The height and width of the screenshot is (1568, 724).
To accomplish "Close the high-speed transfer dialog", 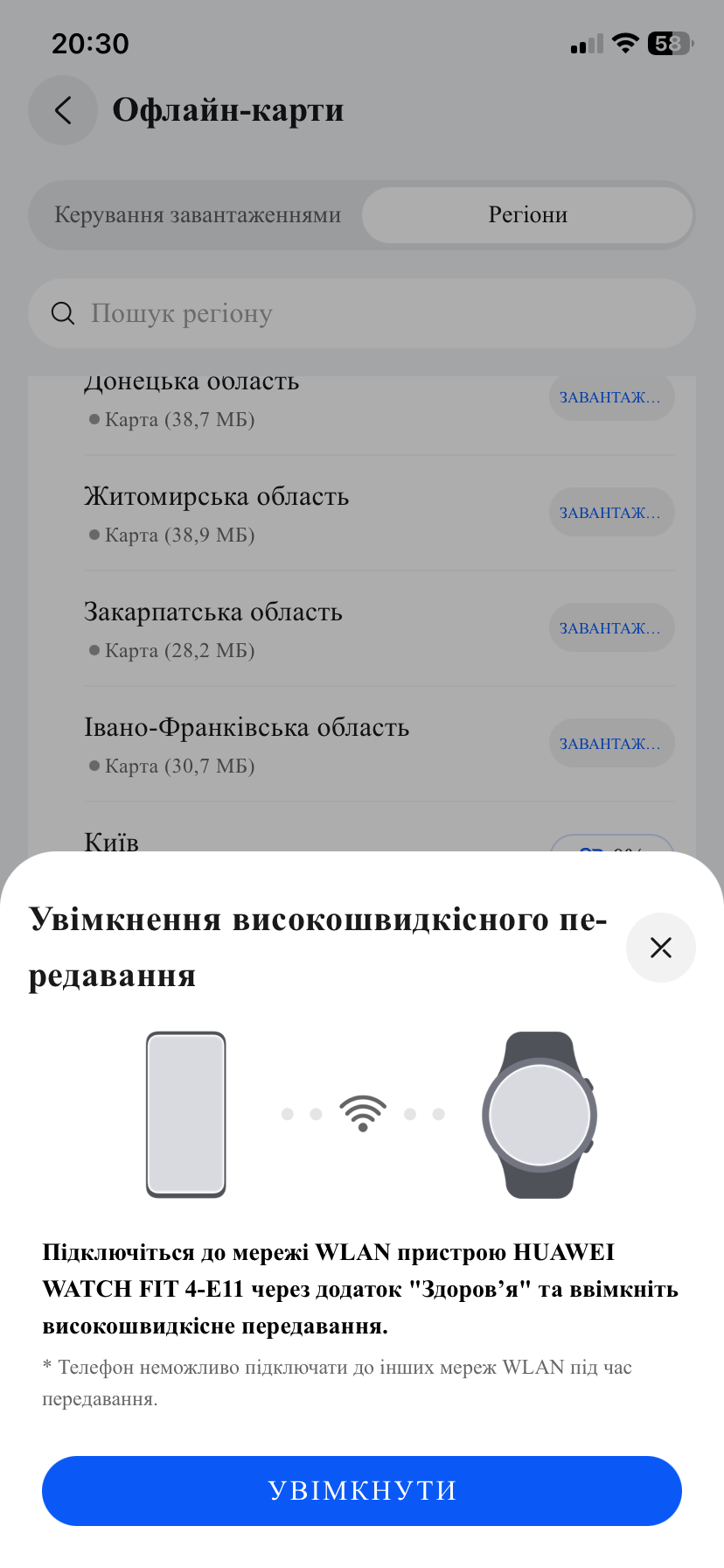I will 661,948.
